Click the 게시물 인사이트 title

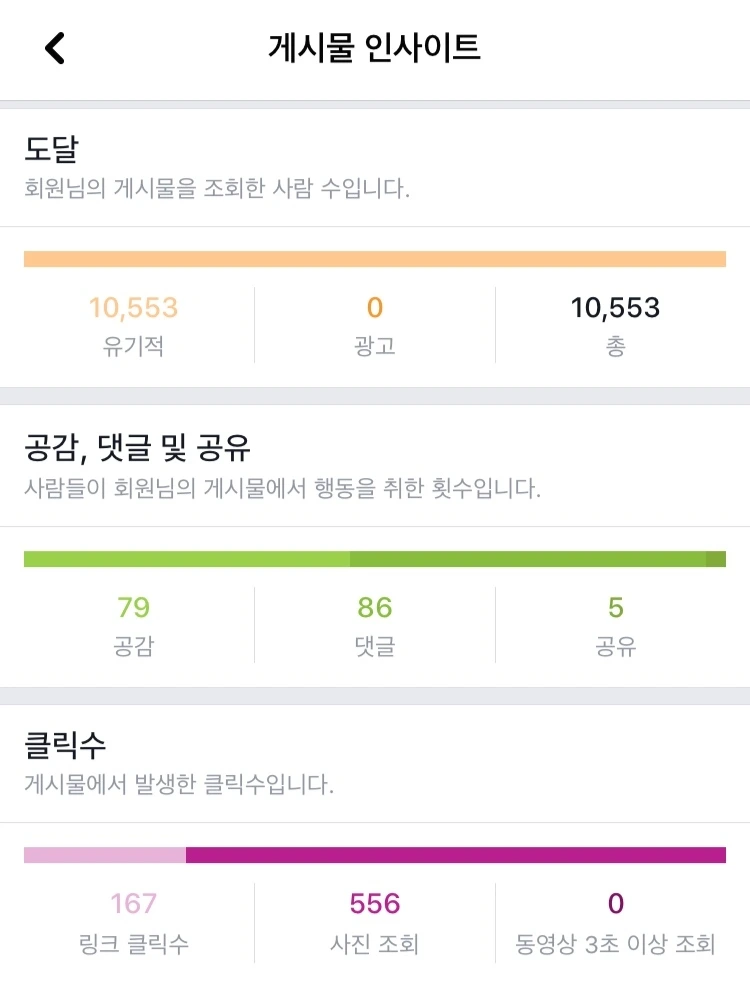pos(375,44)
